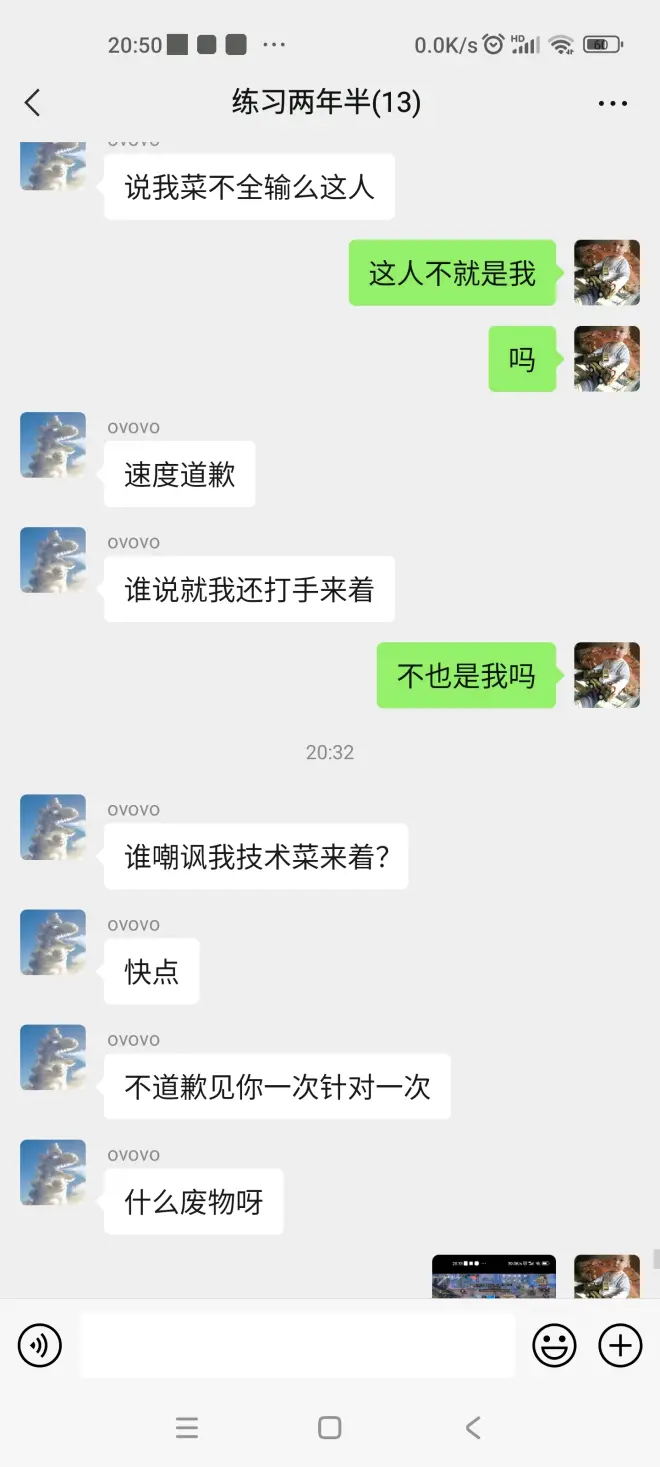Image resolution: width=660 pixels, height=1467 pixels.
Task: Switch to voice message input
Action: click(40, 1345)
